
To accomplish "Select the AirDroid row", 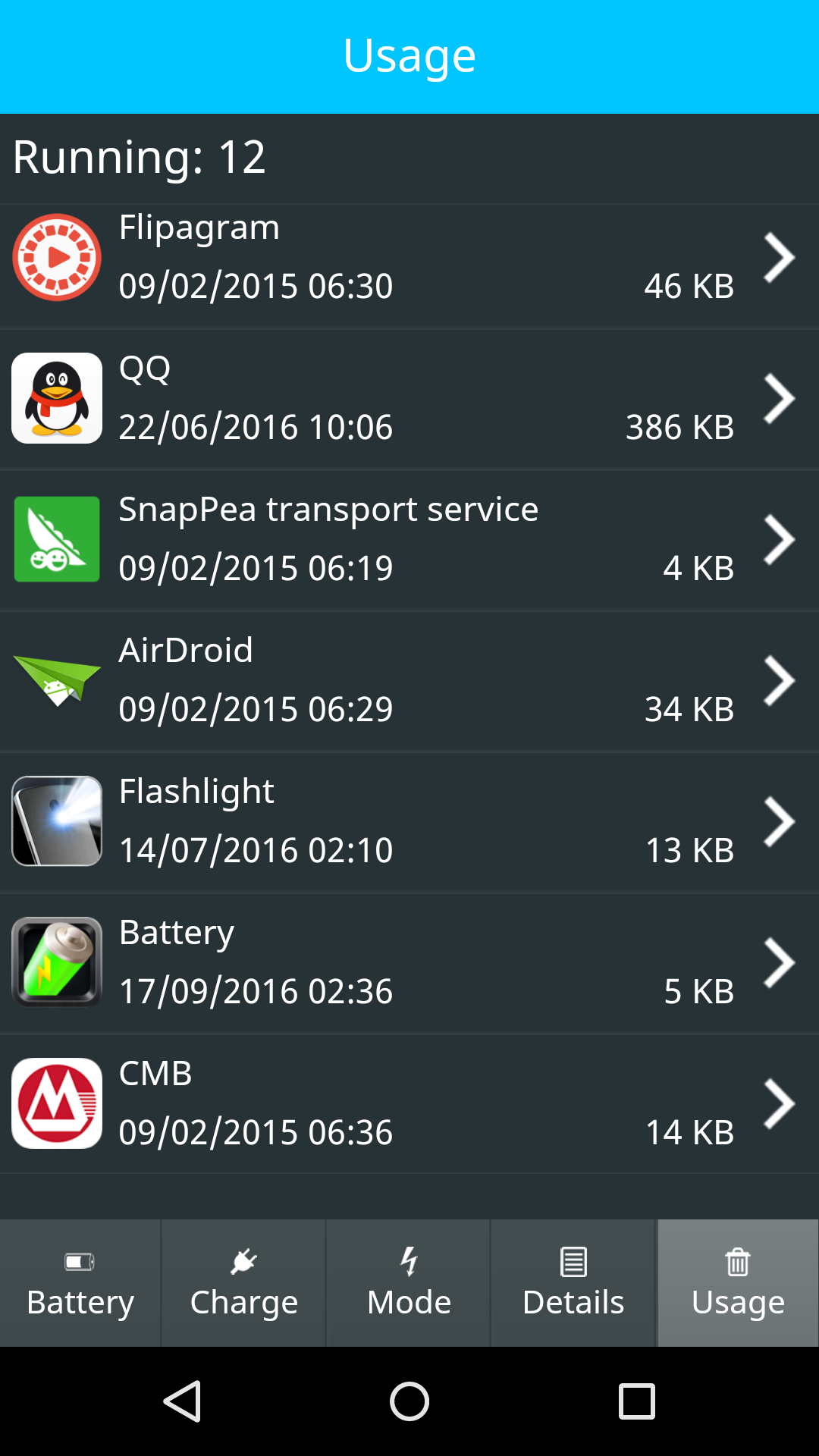I will click(409, 681).
